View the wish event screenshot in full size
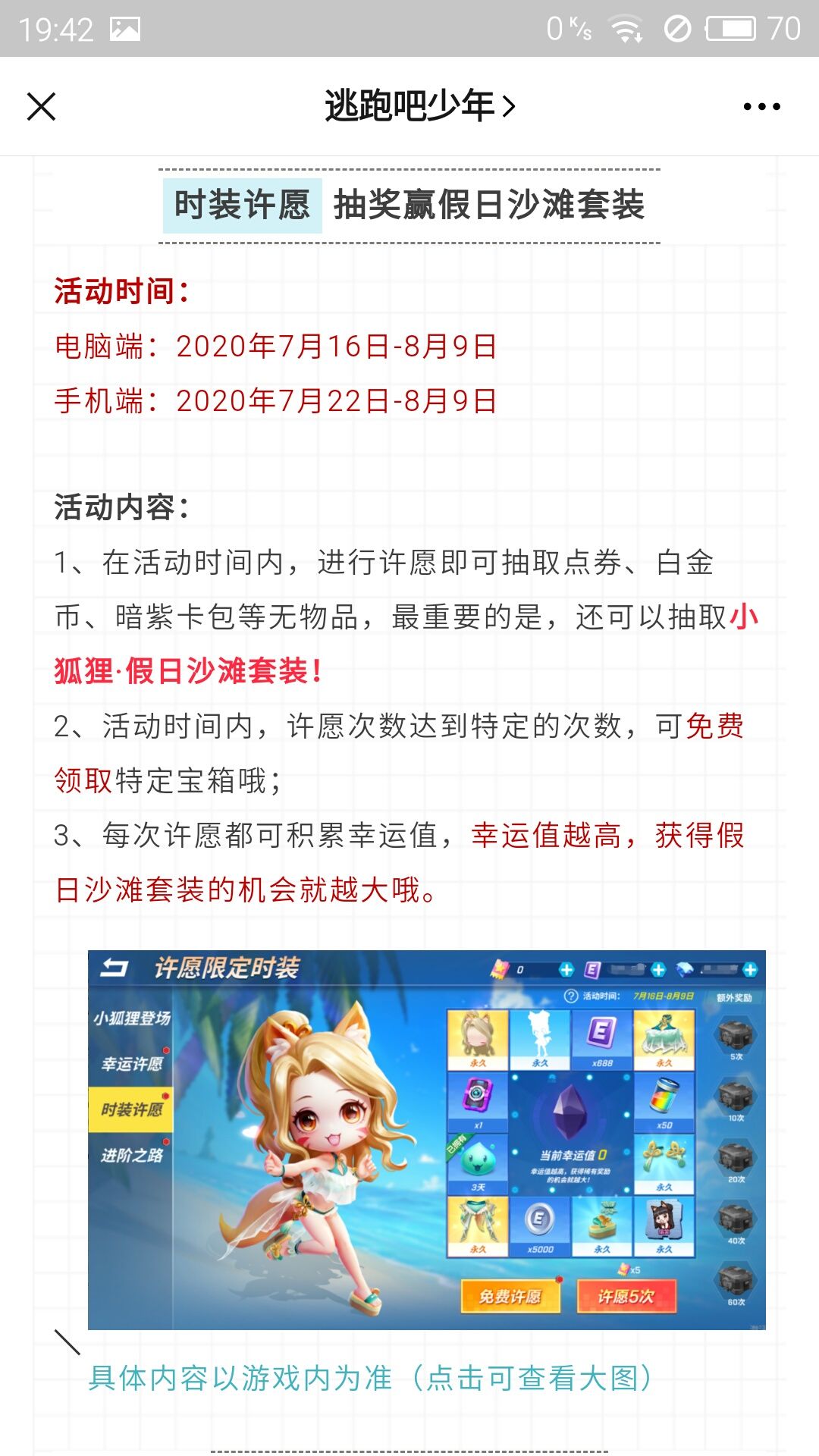Screen dimensions: 819x1456 pyautogui.click(x=426, y=1139)
